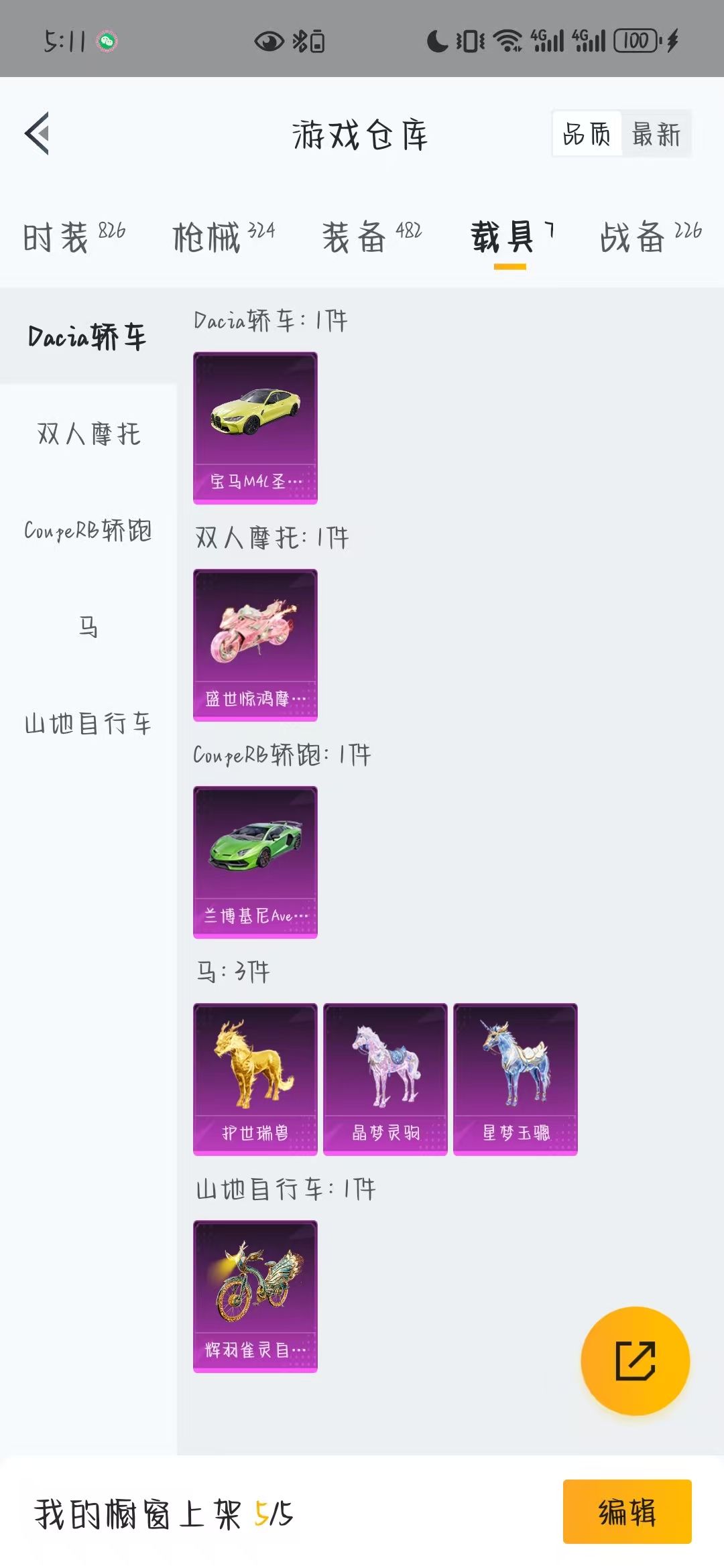Viewport: 724px width, 1568px height.
Task: Sort items by 最新
Action: point(656,134)
